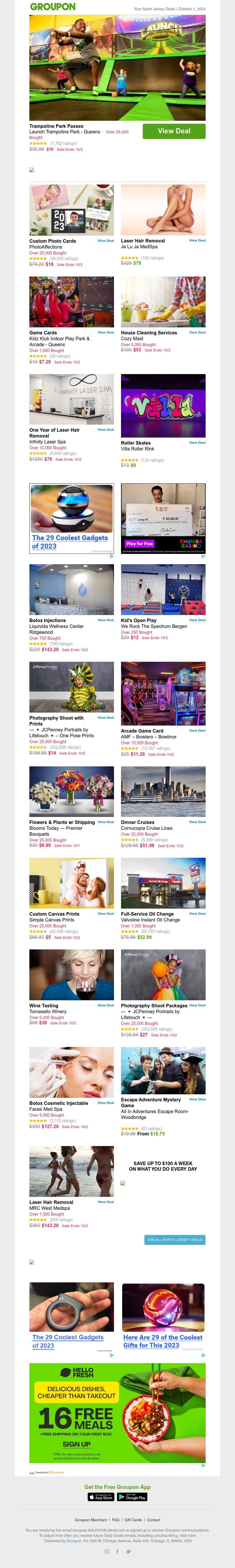Download from the App Store badge
Screen dimensions: 235x1568
pyautogui.click(x=100, y=1496)
